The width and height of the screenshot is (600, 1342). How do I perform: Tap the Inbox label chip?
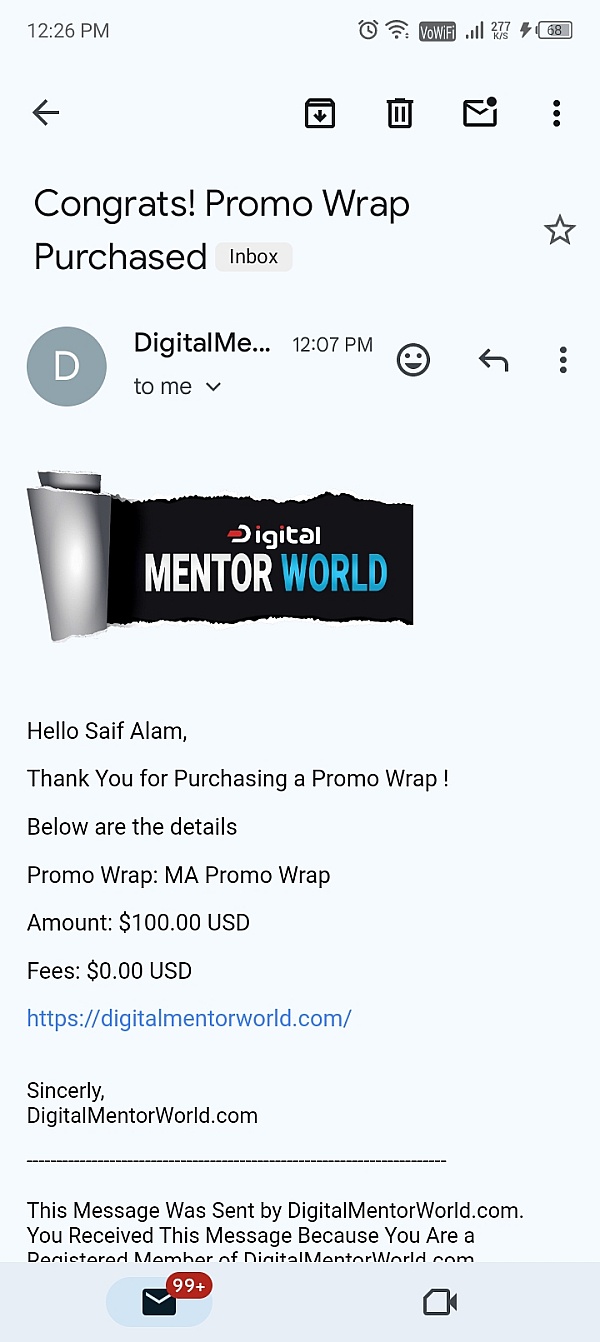click(x=254, y=257)
